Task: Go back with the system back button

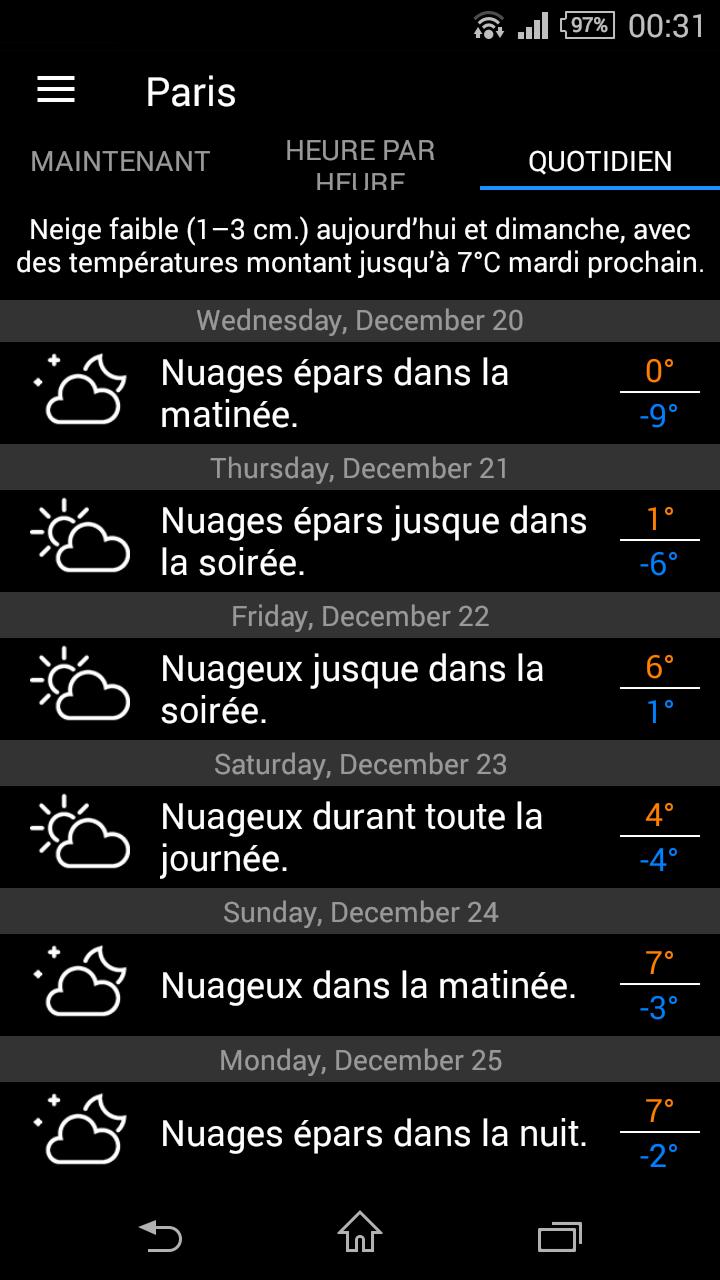Action: (x=160, y=1235)
